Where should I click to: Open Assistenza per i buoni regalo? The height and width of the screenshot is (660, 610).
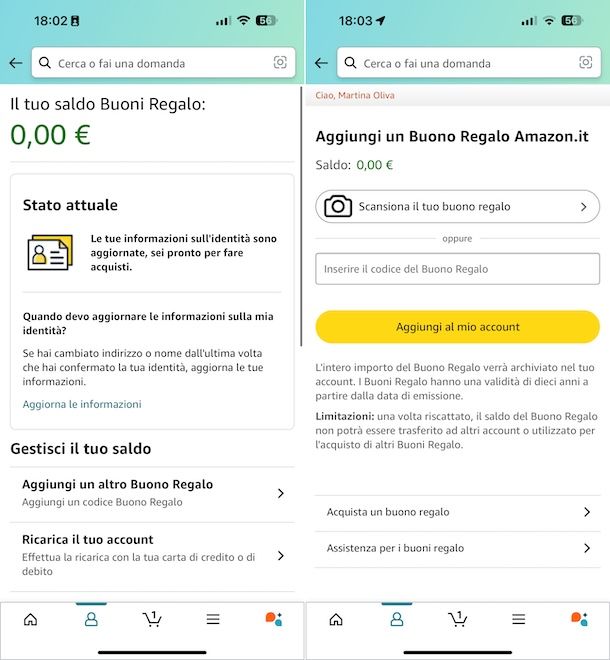457,548
